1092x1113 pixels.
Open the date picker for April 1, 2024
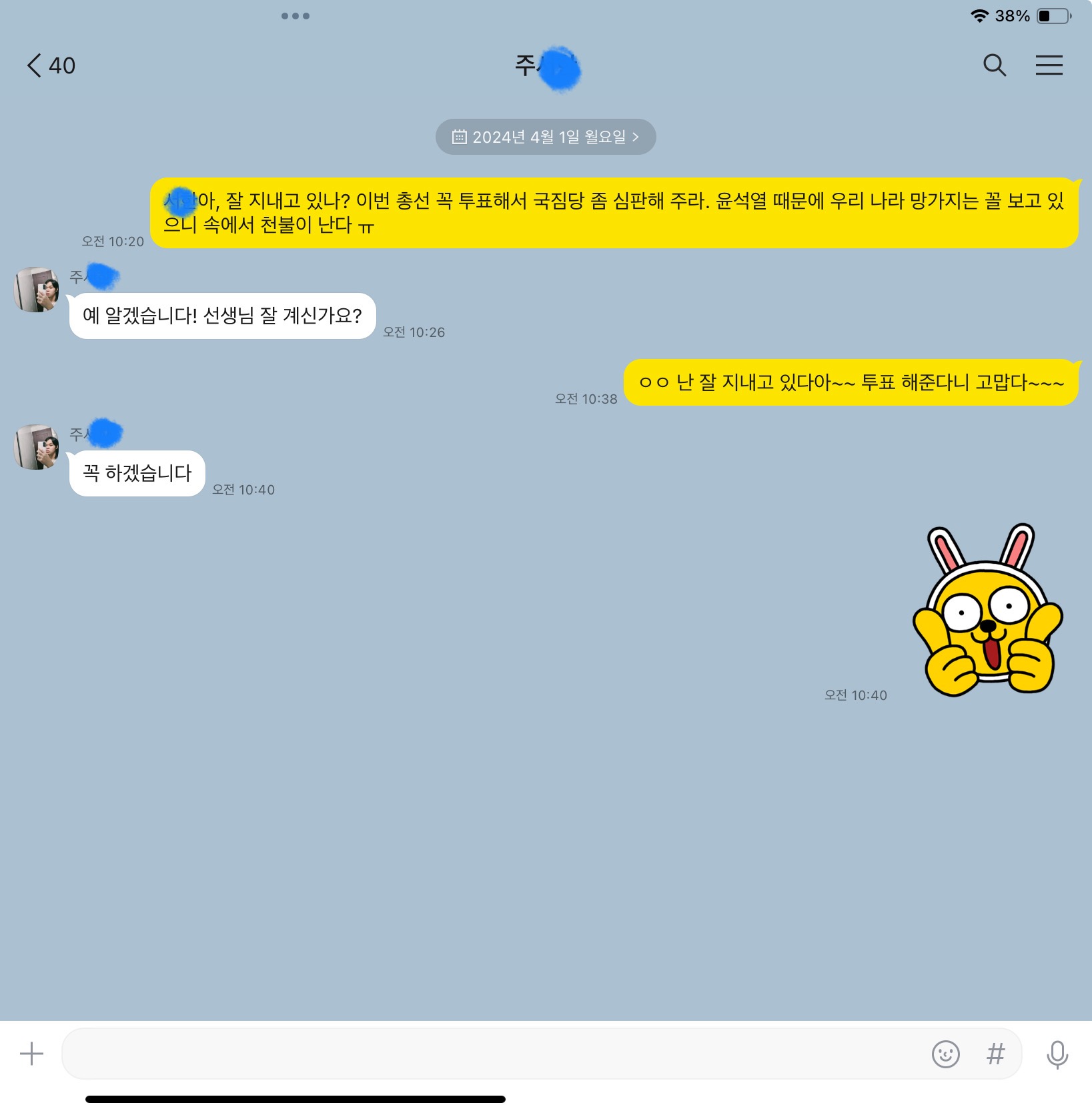point(545,137)
